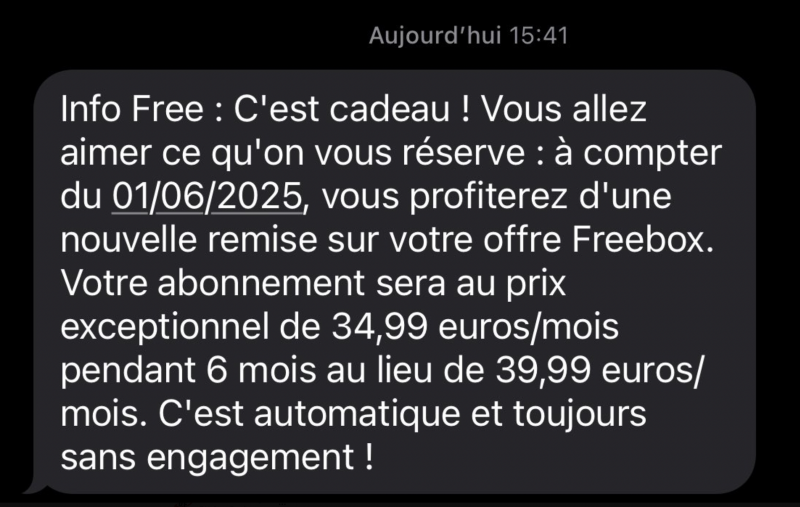Tap the underlined date 01/06/2025
800x507 pixels.
tap(207, 197)
